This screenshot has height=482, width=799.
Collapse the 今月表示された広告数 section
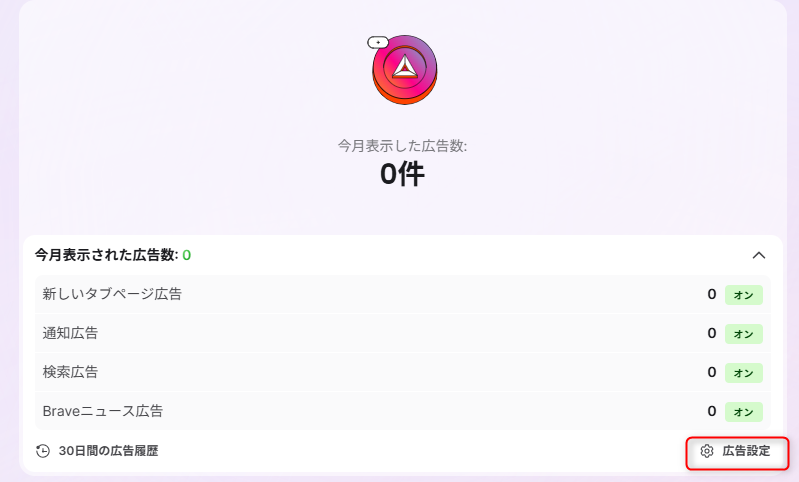coord(759,255)
